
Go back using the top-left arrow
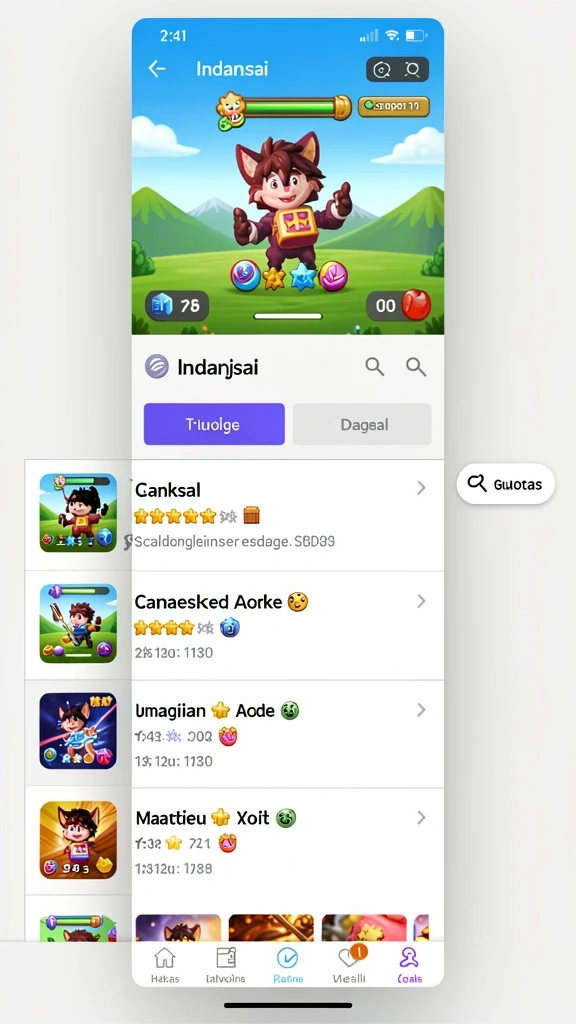coord(157,69)
